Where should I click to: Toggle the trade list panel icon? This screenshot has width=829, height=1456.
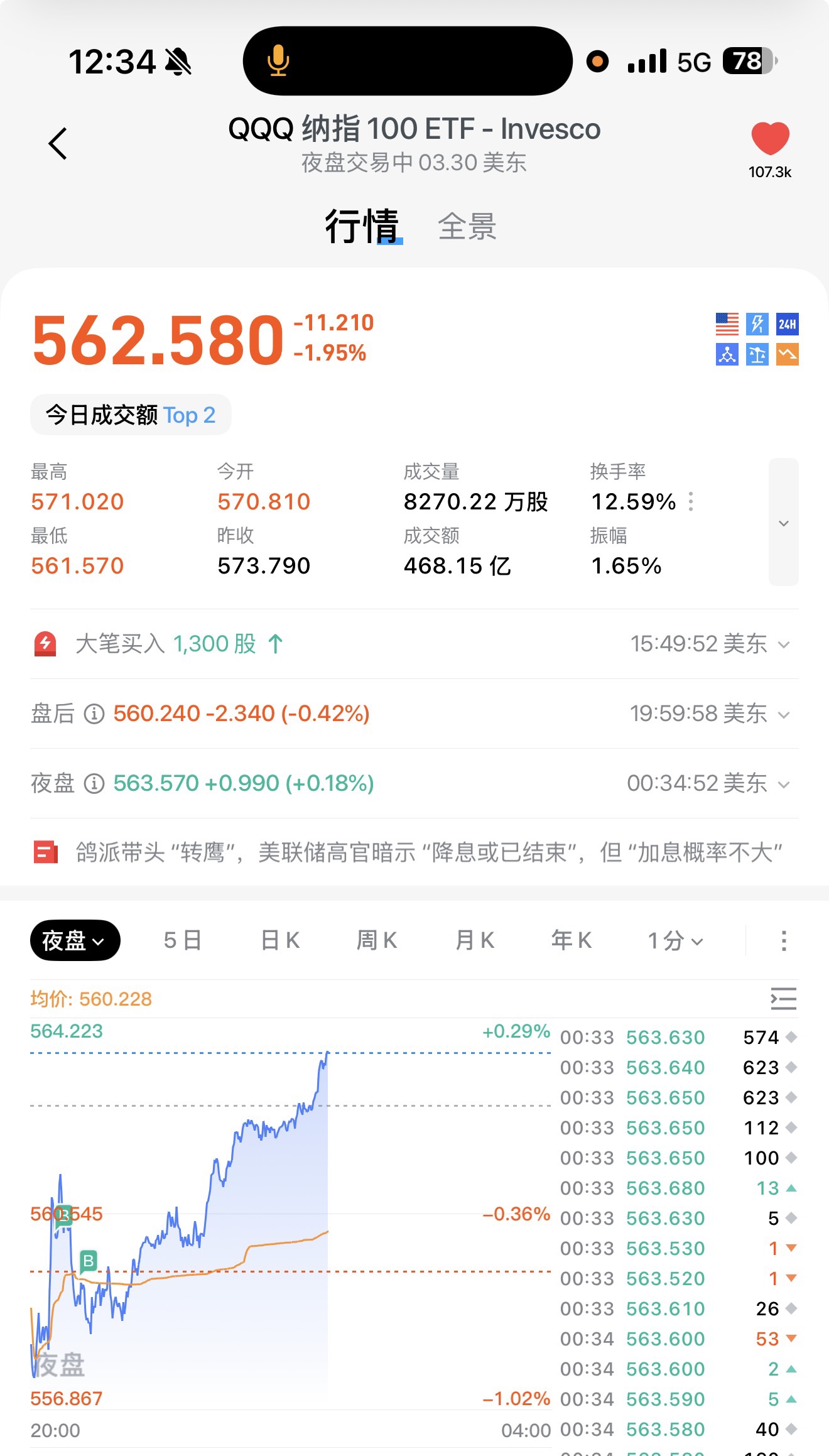pos(783,999)
